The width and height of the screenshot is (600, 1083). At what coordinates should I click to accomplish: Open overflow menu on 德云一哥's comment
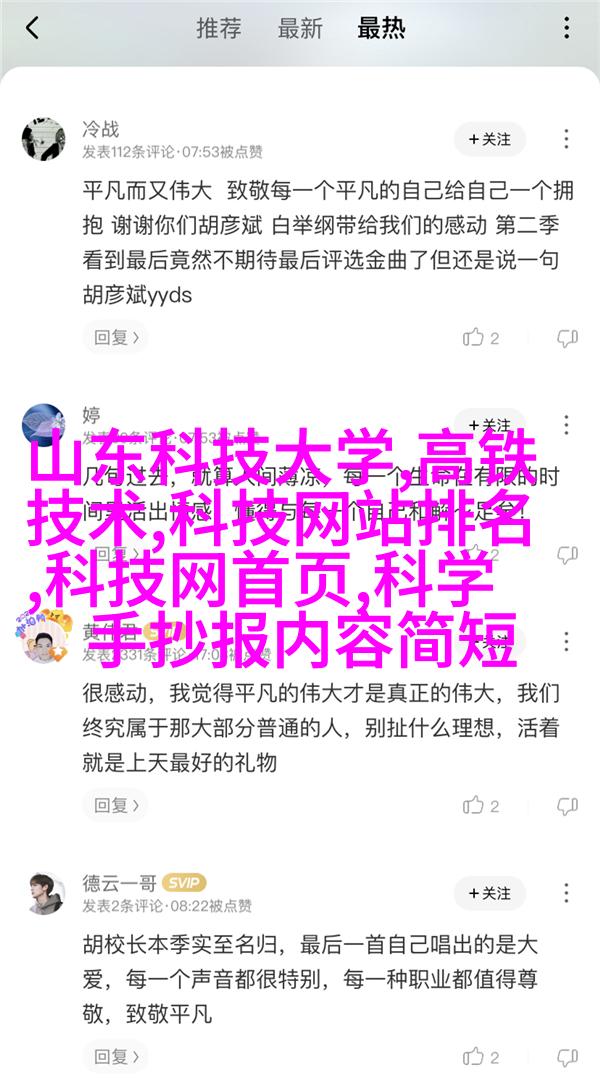(x=567, y=893)
